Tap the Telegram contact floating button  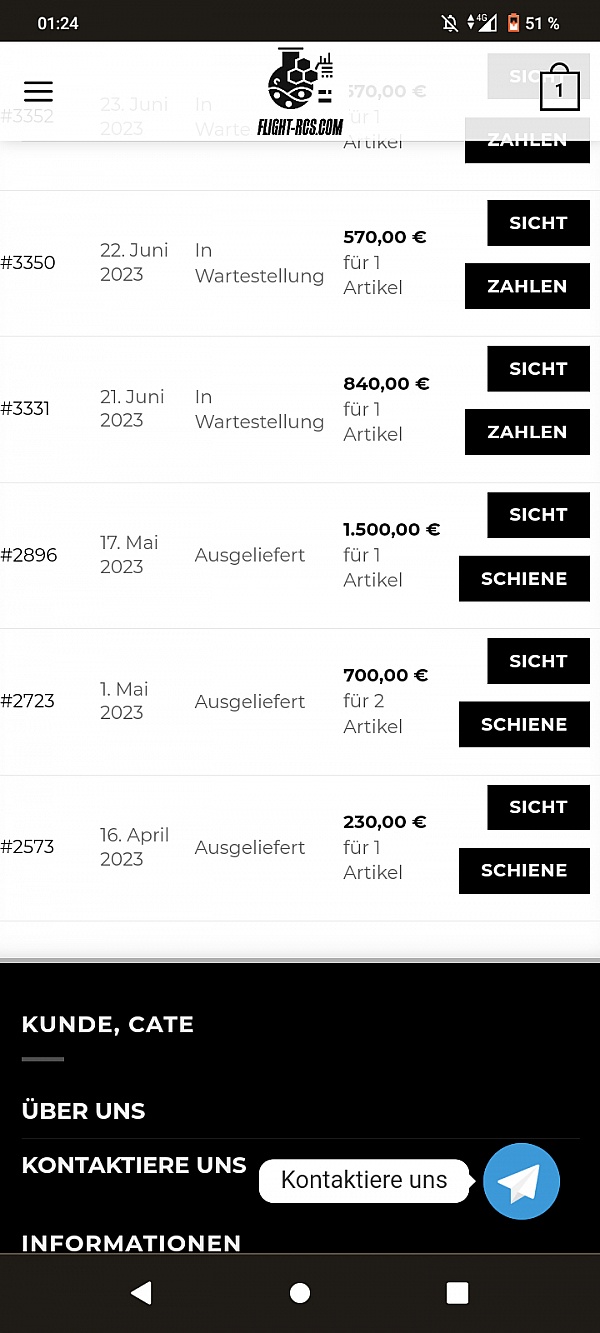pyautogui.click(x=521, y=1181)
